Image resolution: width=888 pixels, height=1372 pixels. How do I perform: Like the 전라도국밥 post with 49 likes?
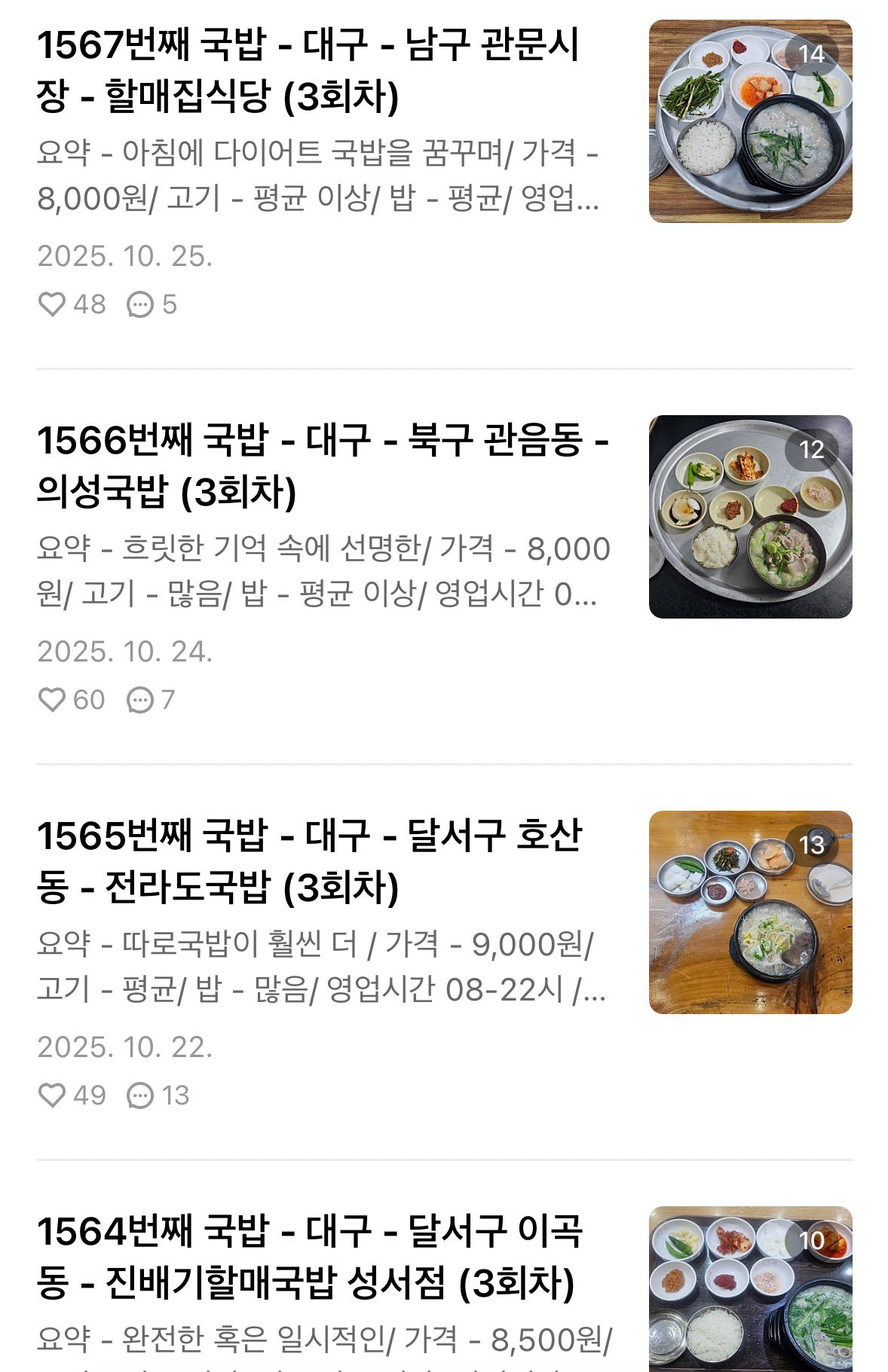tap(52, 1095)
